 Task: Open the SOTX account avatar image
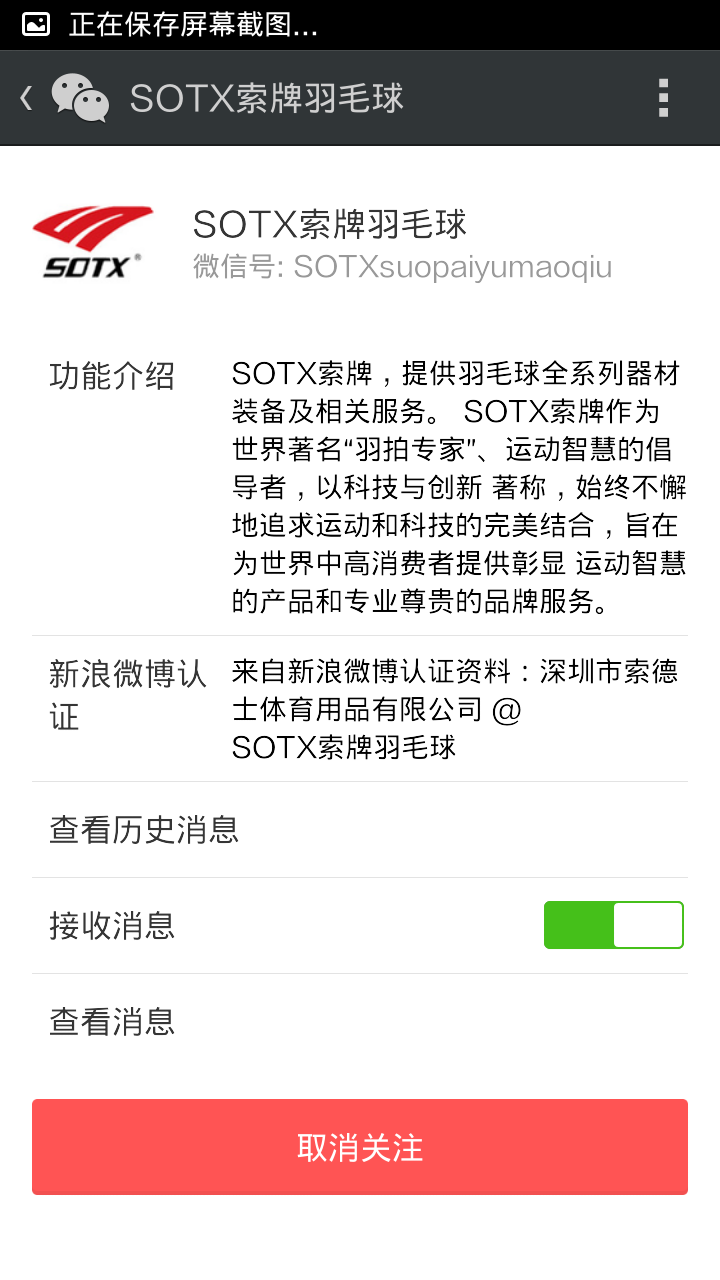point(92,242)
